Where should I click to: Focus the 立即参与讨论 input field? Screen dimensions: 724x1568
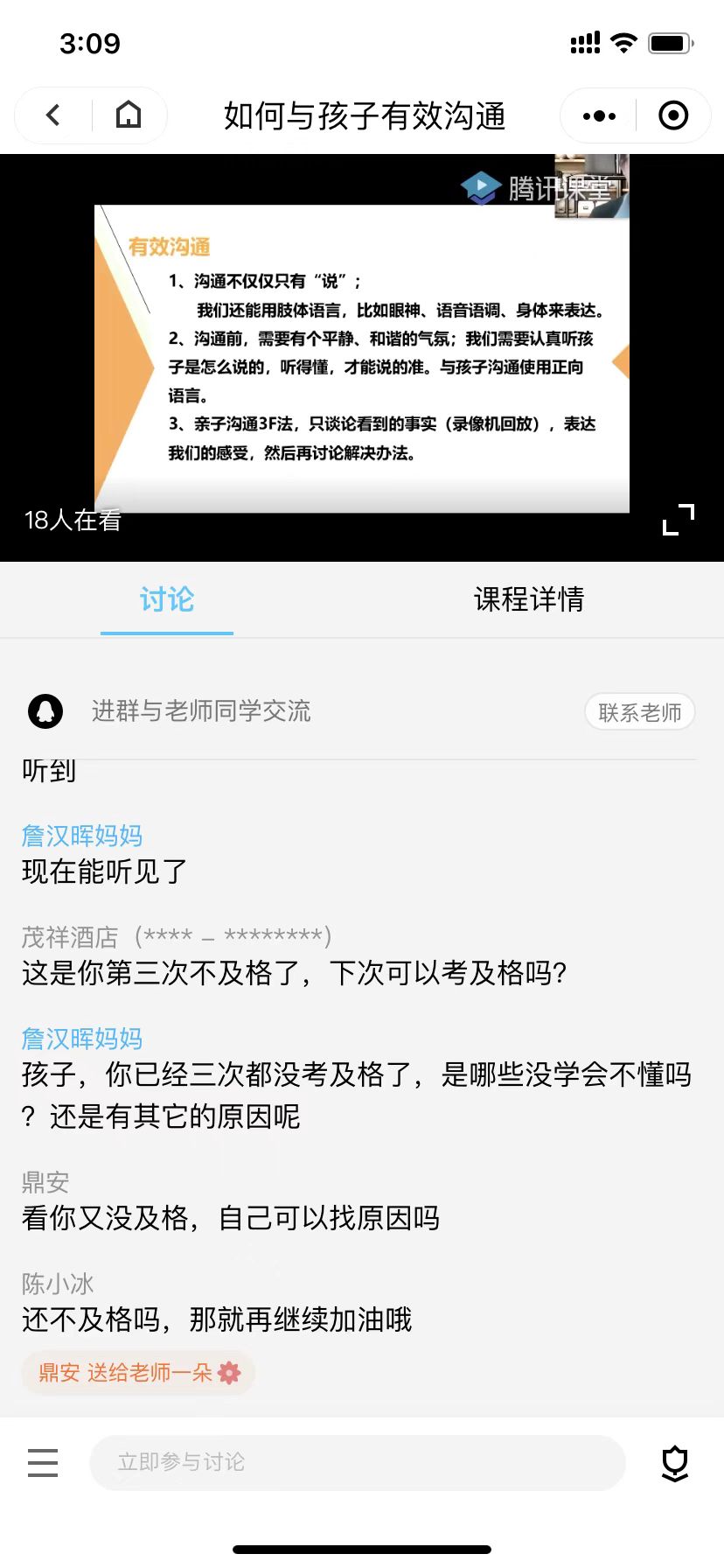click(x=357, y=1462)
